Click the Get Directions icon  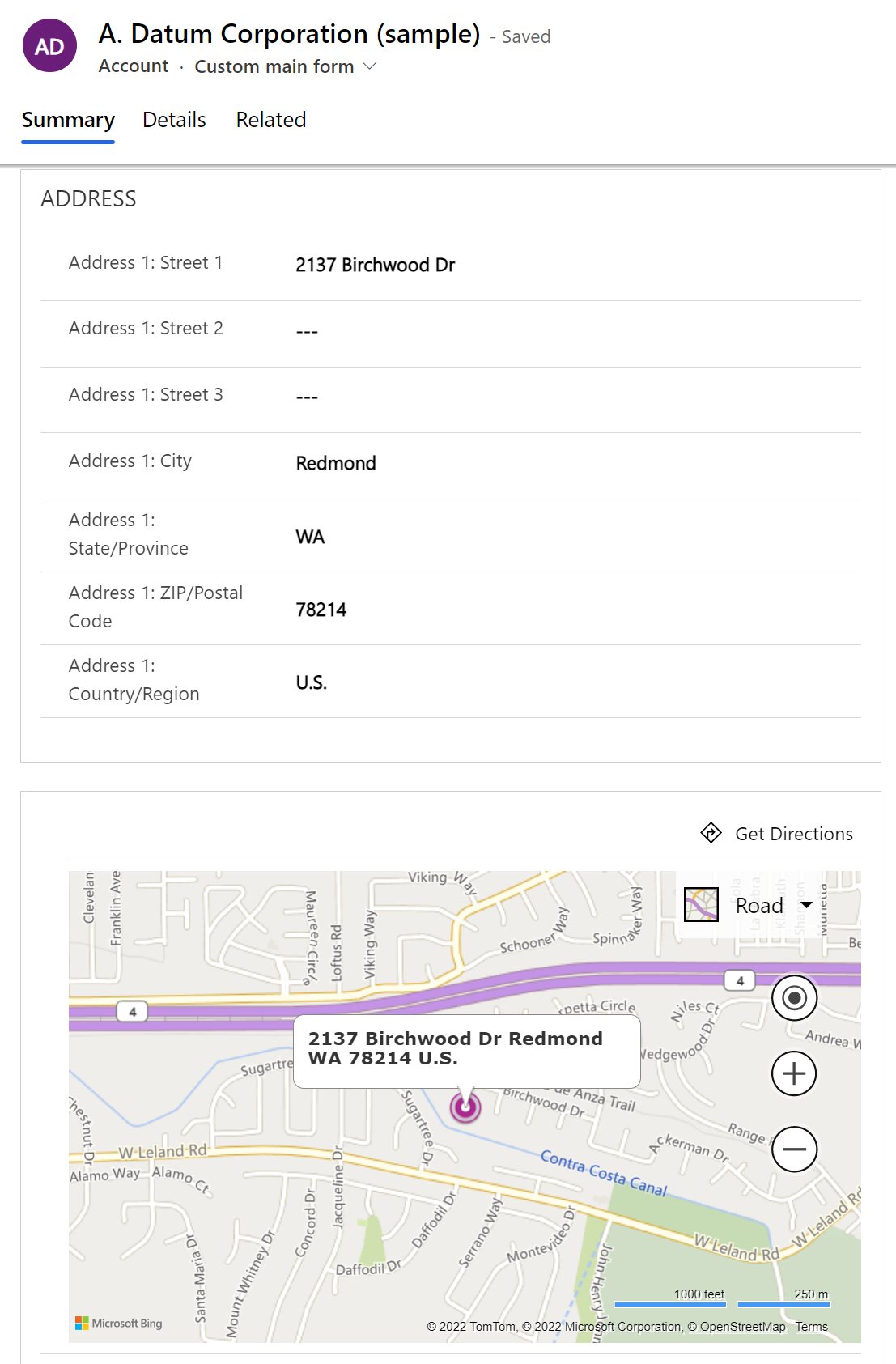[x=709, y=833]
